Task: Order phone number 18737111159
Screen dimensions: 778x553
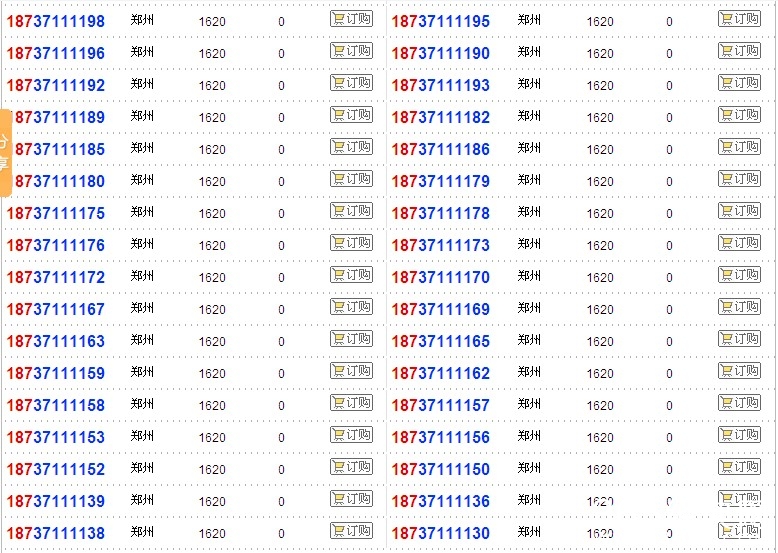Action: coord(351,371)
